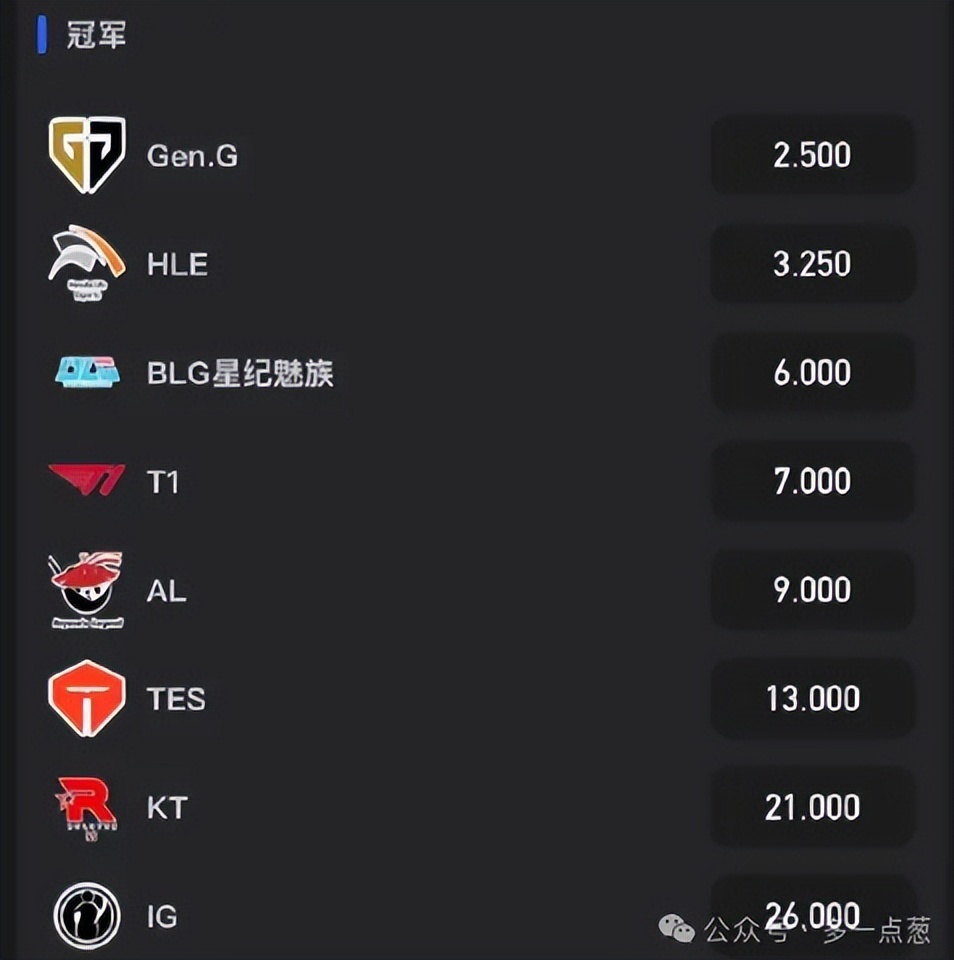Select the IG team logo

pos(85,916)
